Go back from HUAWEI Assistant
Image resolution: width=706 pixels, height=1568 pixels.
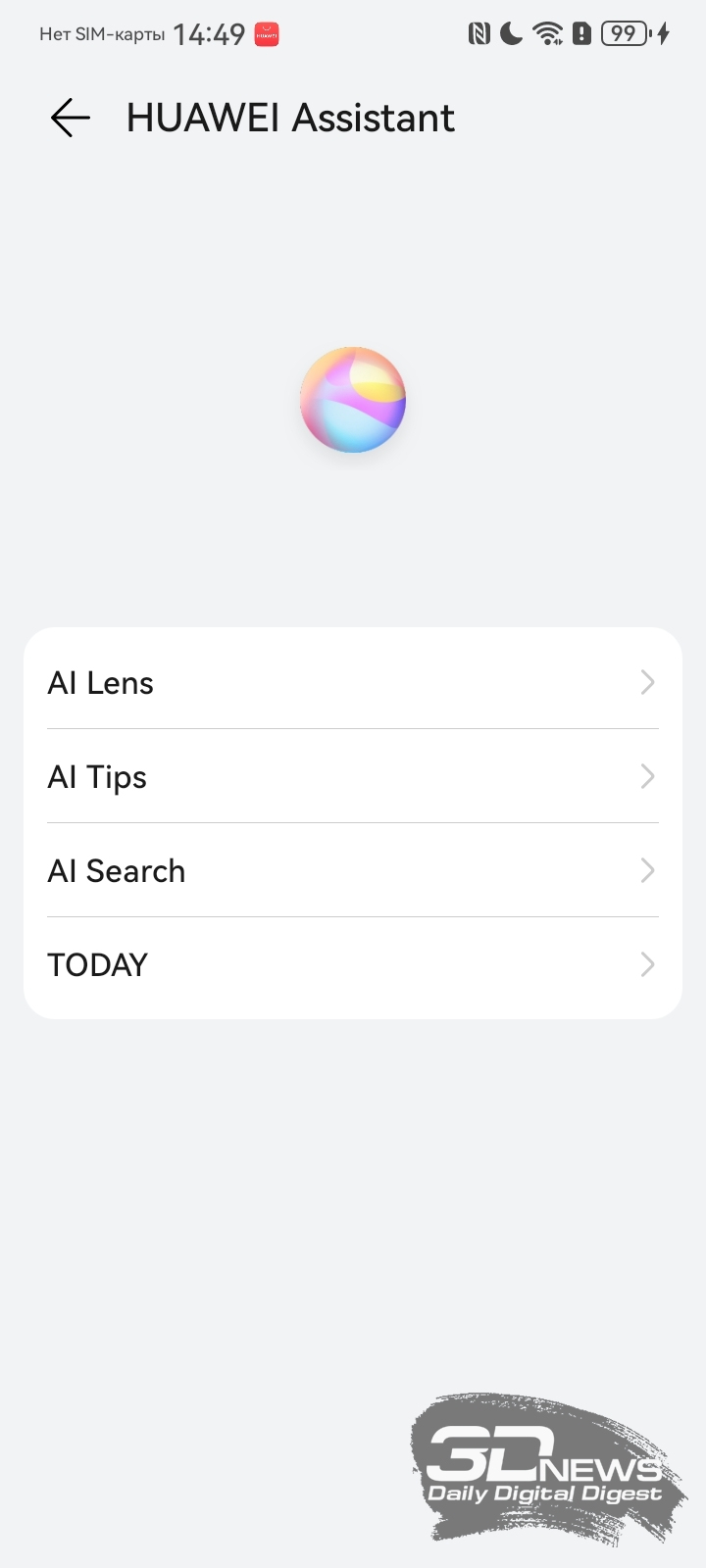(71, 118)
